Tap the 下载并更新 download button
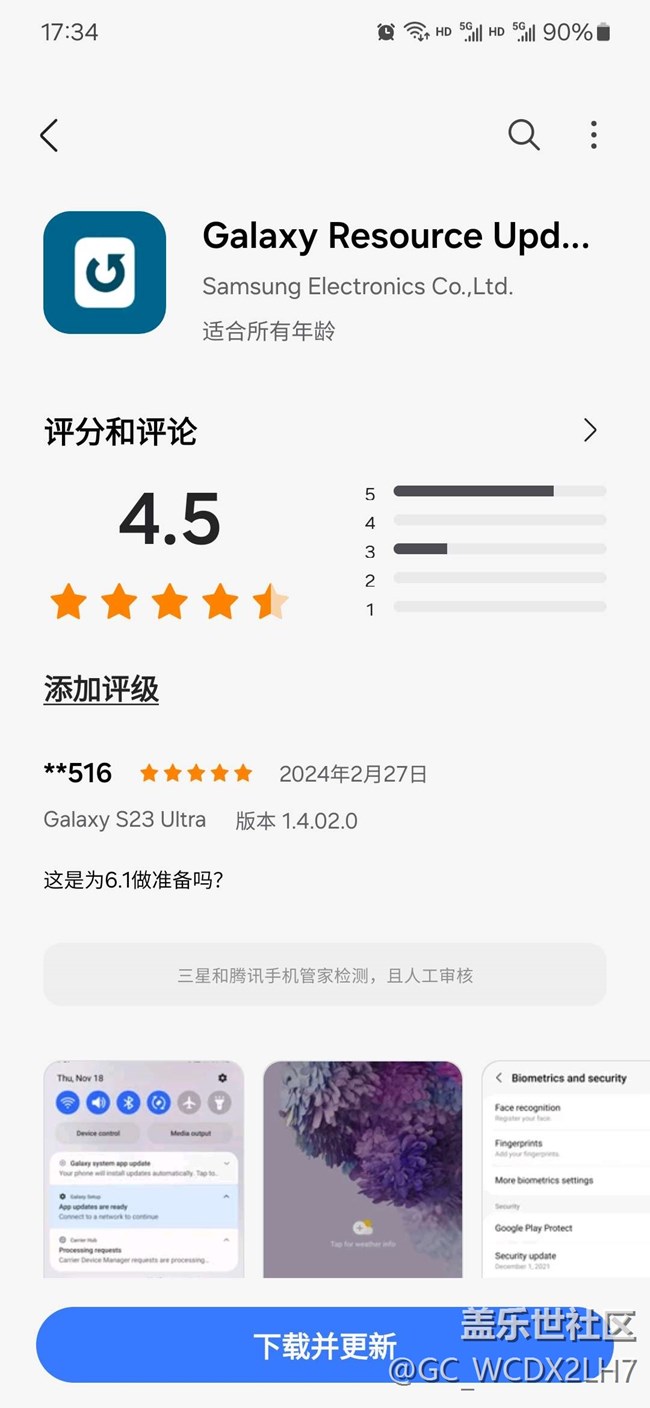 click(325, 1345)
